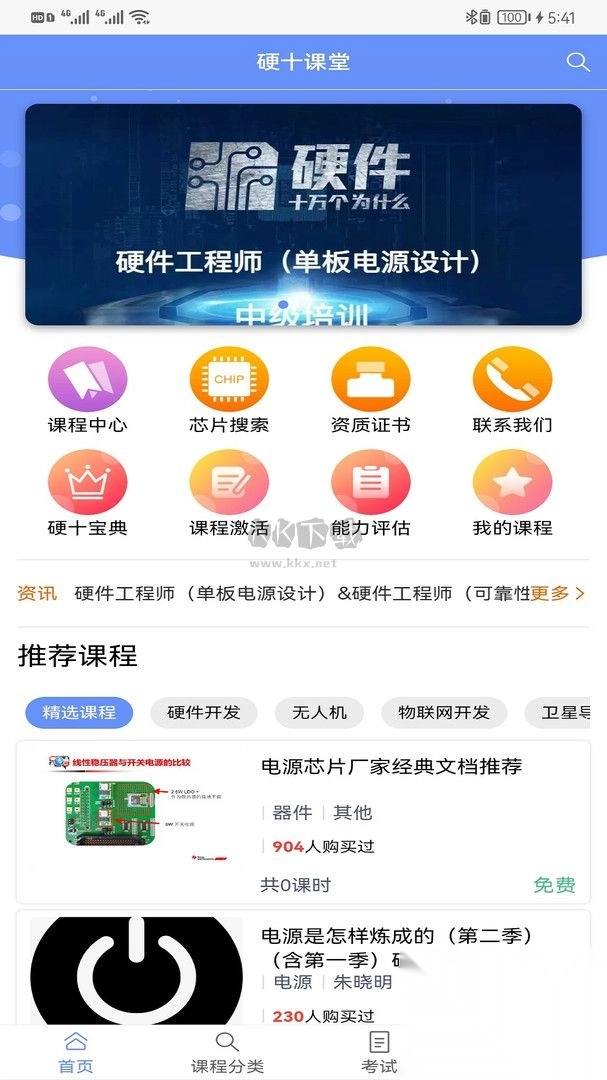Image resolution: width=607 pixels, height=1080 pixels.
Task: Select the 精选课程 chip
Action: (79, 712)
